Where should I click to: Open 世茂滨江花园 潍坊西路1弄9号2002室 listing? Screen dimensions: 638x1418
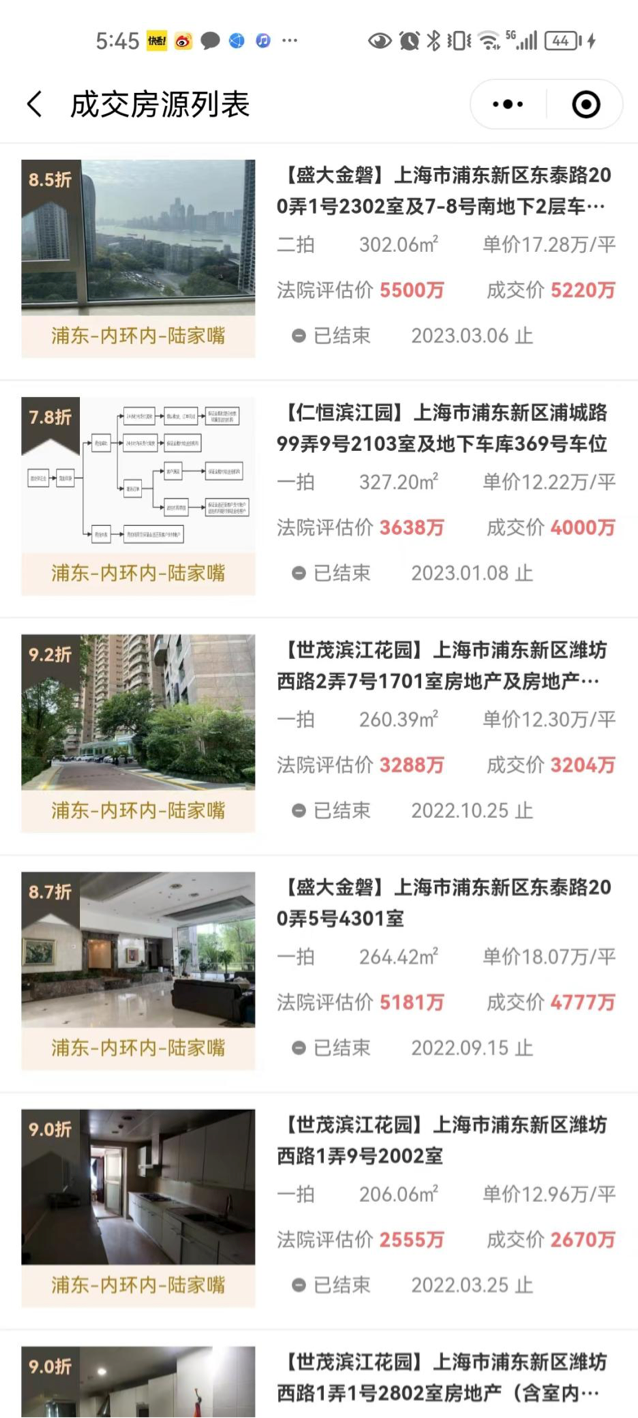click(x=446, y=1140)
